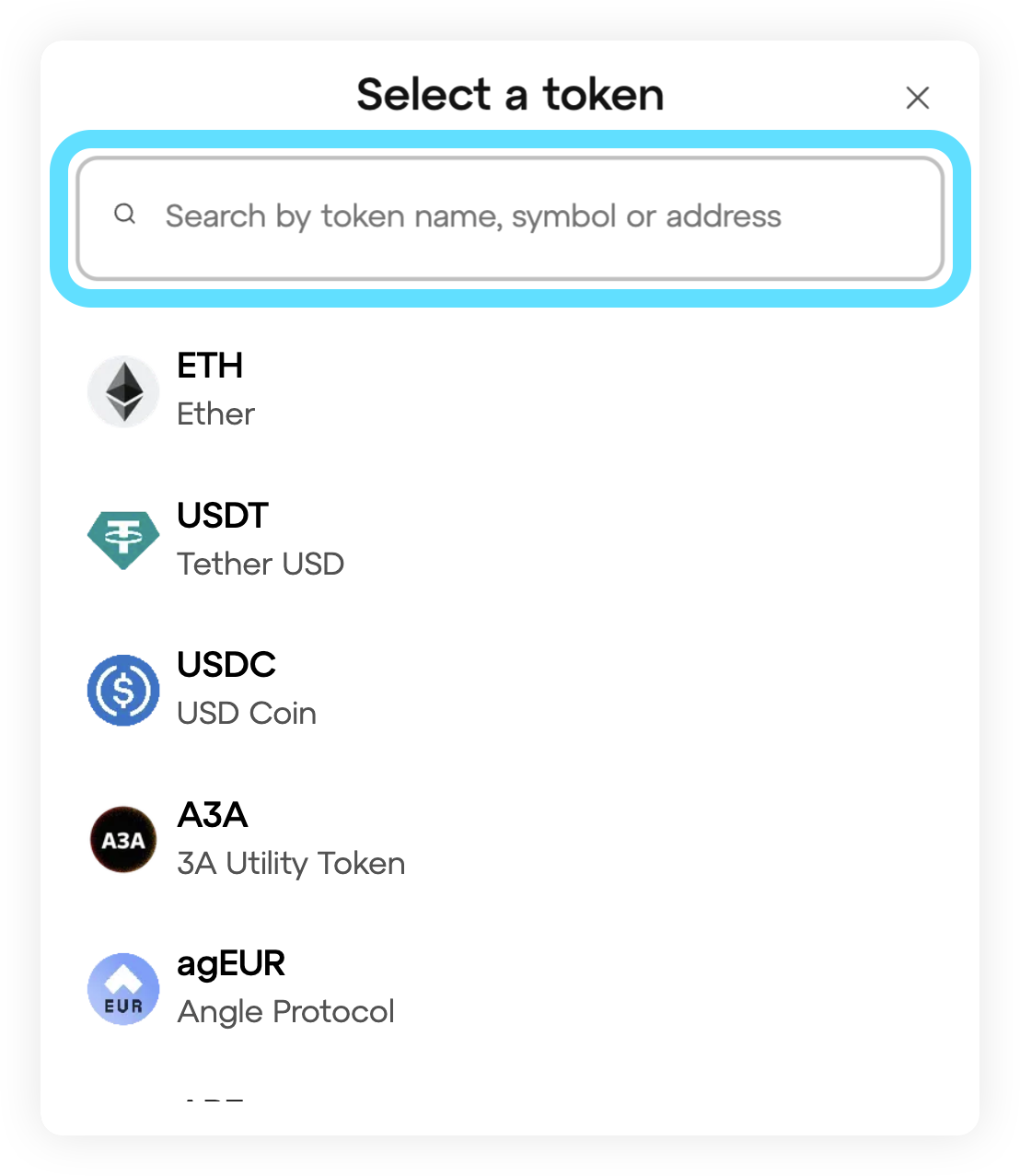Screen dimensions: 1020x1176
Task: Click the Tether USD description text
Action: 261,564
